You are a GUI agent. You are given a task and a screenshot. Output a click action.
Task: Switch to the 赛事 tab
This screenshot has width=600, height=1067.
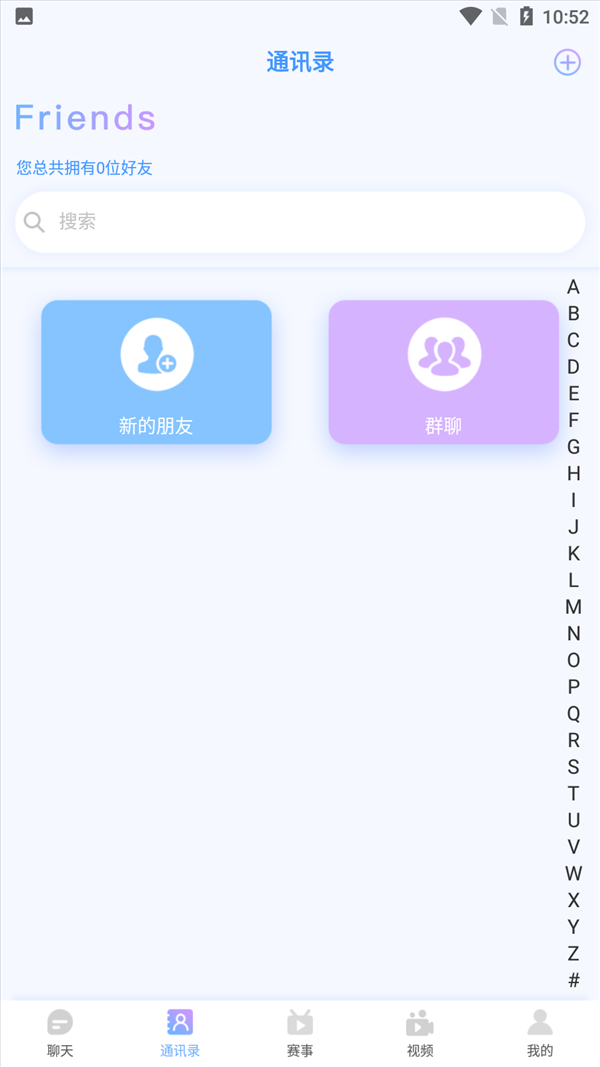300,1033
